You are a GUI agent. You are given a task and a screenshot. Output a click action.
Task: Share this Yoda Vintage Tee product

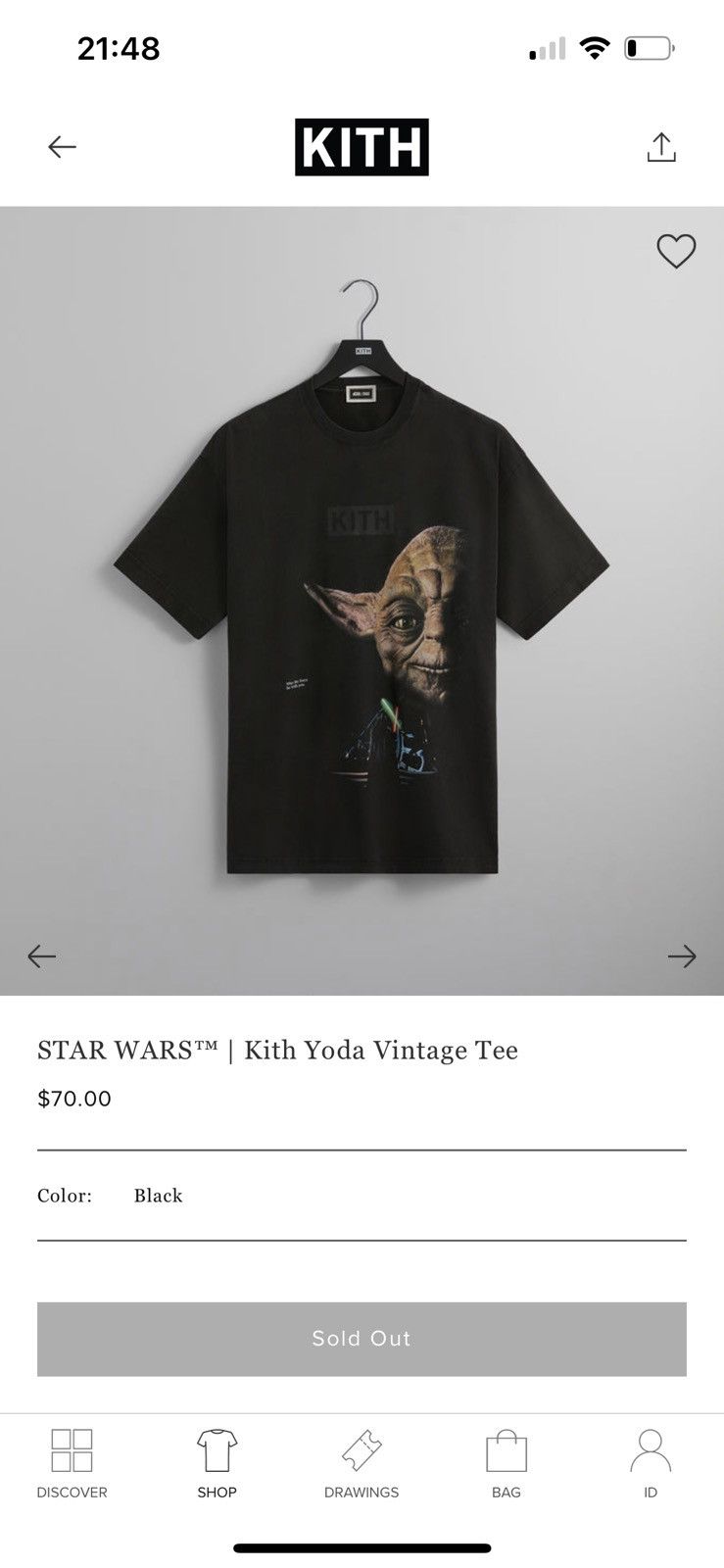point(661,147)
